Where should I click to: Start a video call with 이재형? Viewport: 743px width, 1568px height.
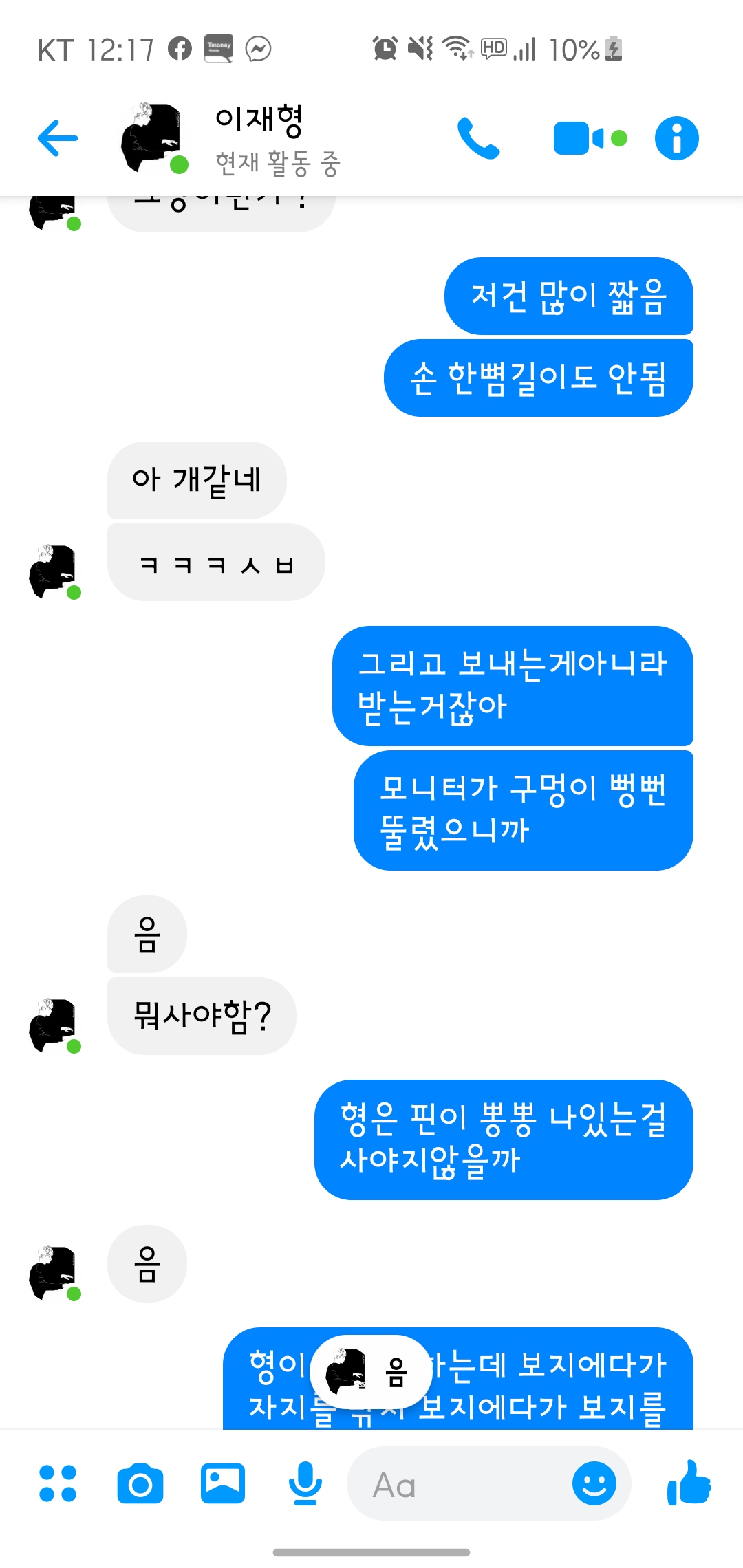pyautogui.click(x=590, y=138)
